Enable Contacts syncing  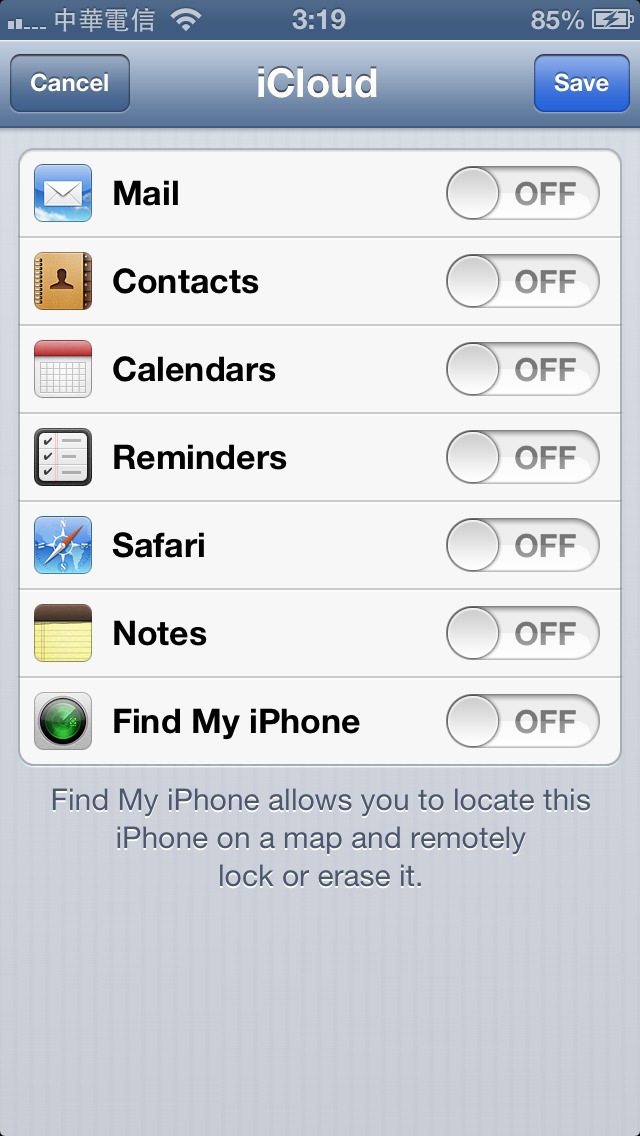point(523,281)
